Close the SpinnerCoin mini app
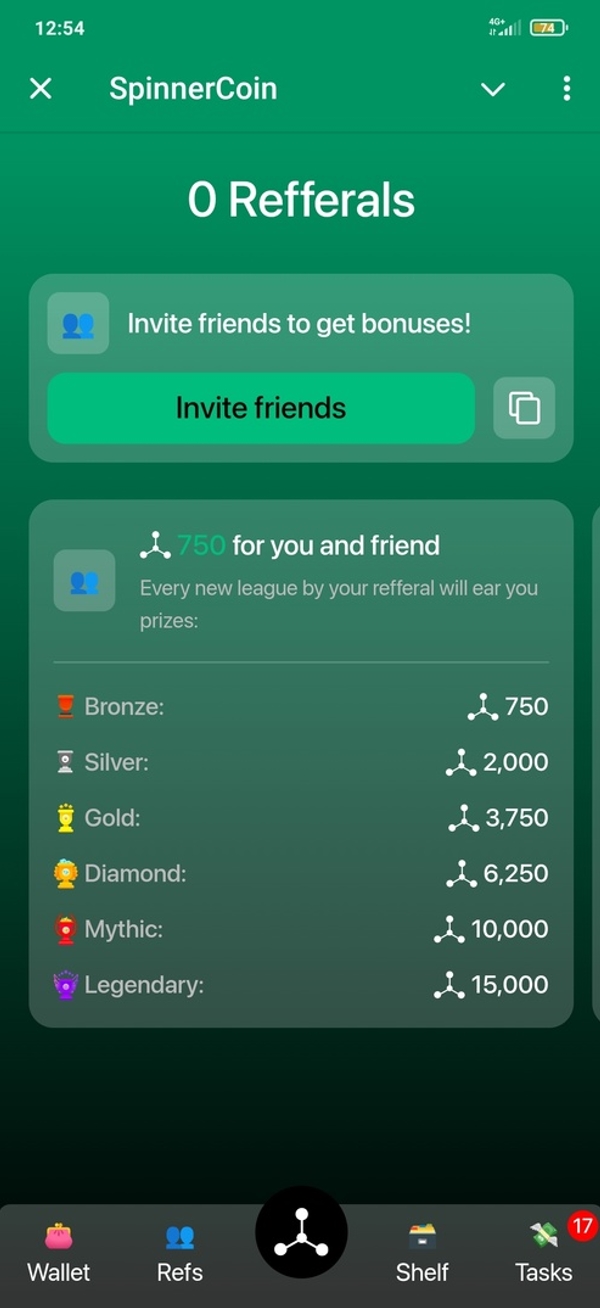Image resolution: width=600 pixels, height=1308 pixels. (x=40, y=89)
